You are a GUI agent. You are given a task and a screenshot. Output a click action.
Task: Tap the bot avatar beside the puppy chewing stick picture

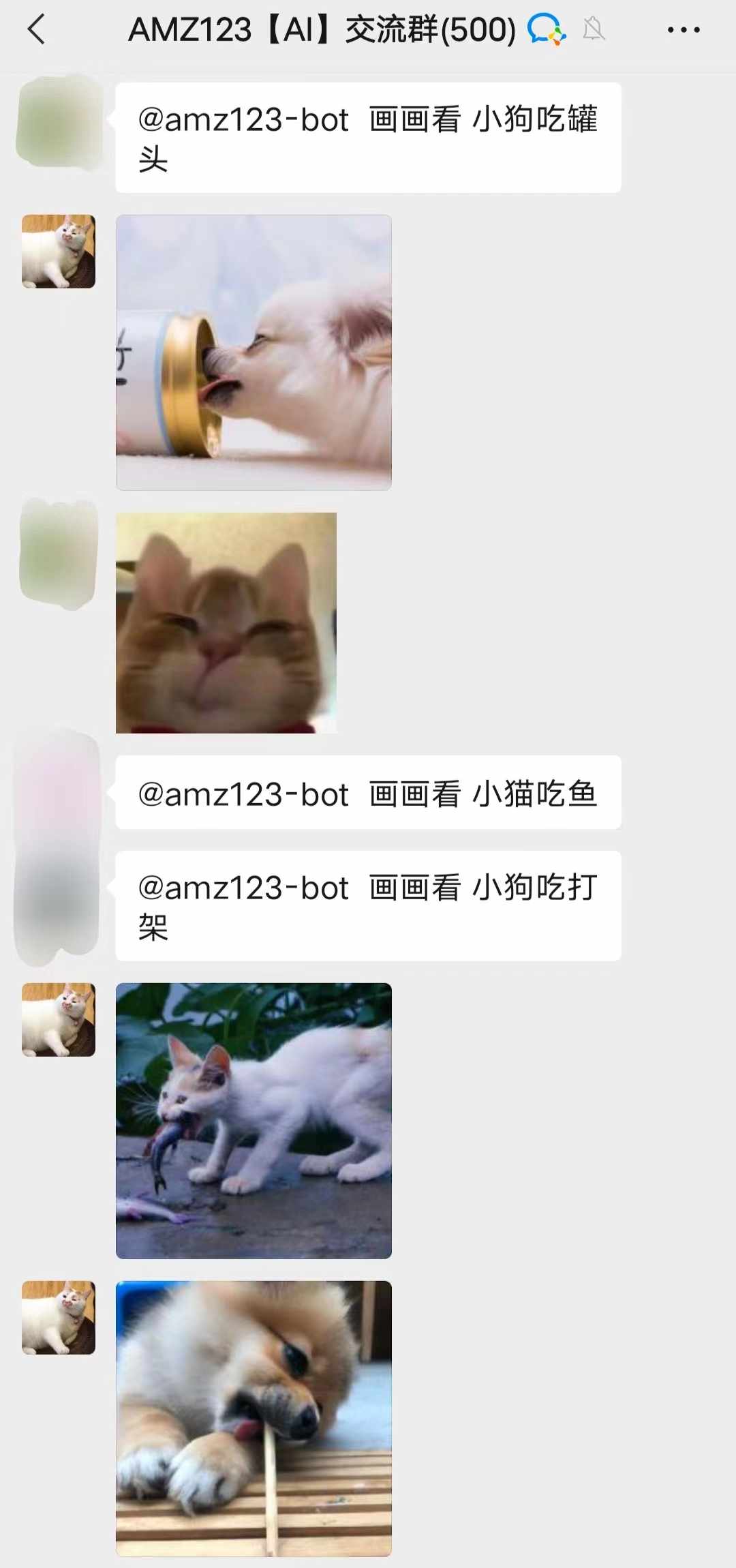(59, 1317)
